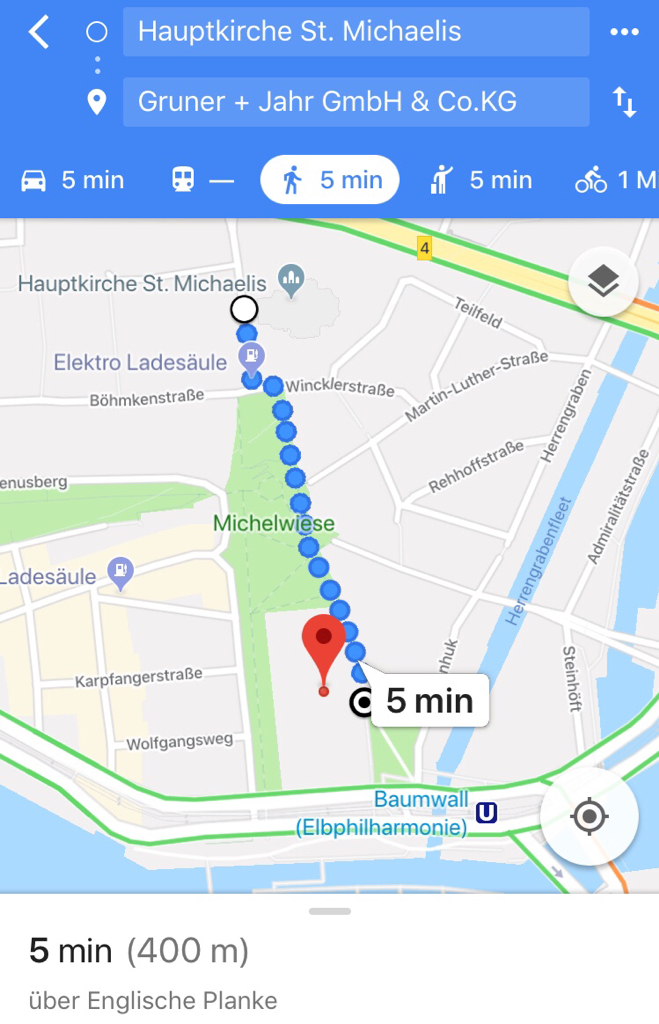Image resolution: width=659 pixels, height=1024 pixels.
Task: Select the walking mode tab
Action: coord(330,180)
